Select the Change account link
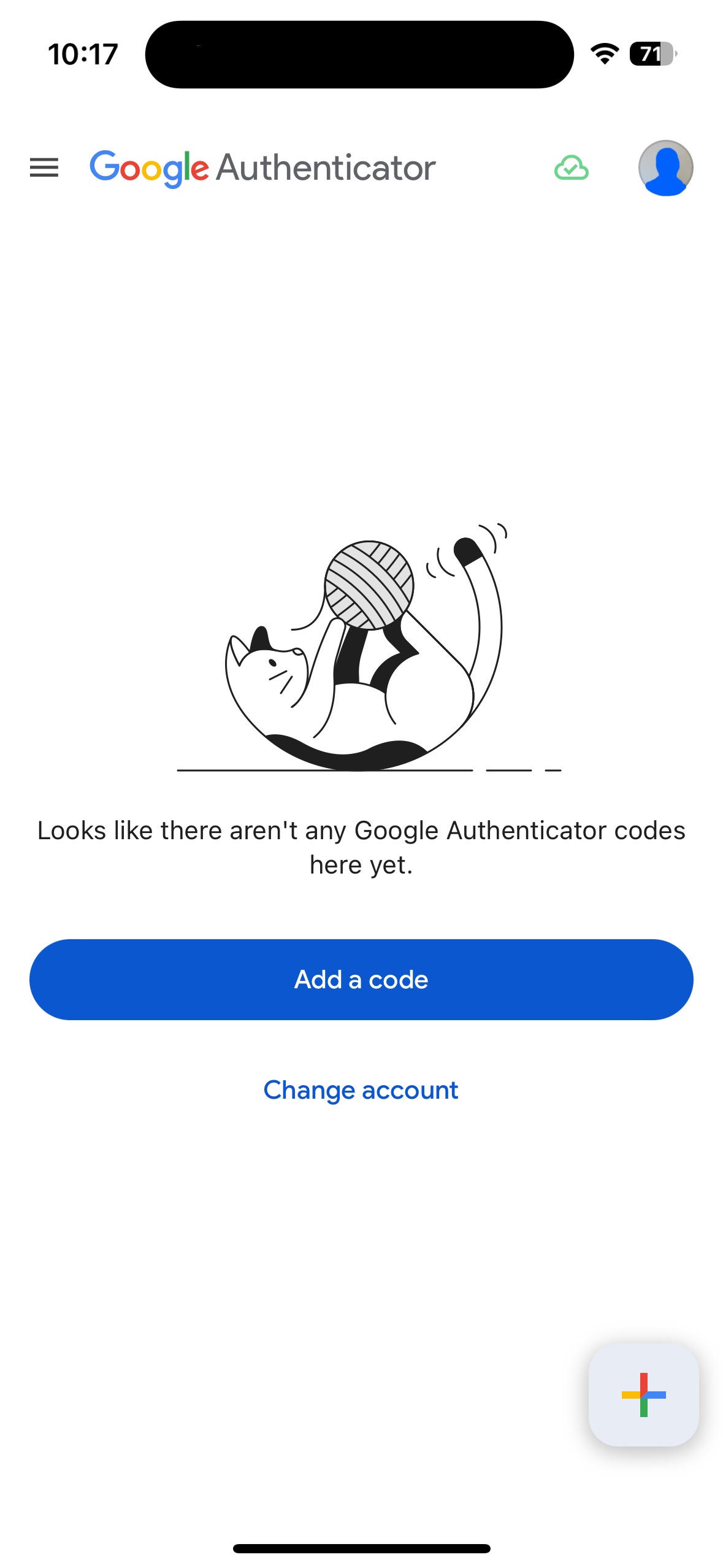This screenshot has width=723, height=1568. 361,1090
